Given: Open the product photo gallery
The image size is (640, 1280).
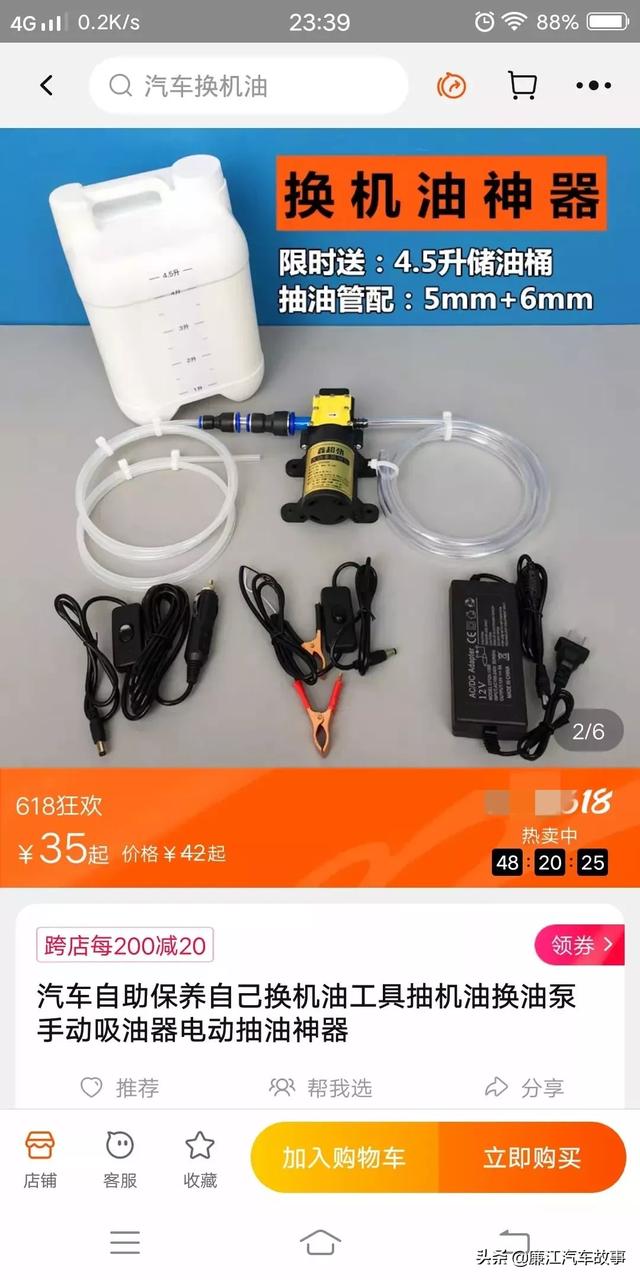Looking at the screenshot, I should [x=320, y=450].
